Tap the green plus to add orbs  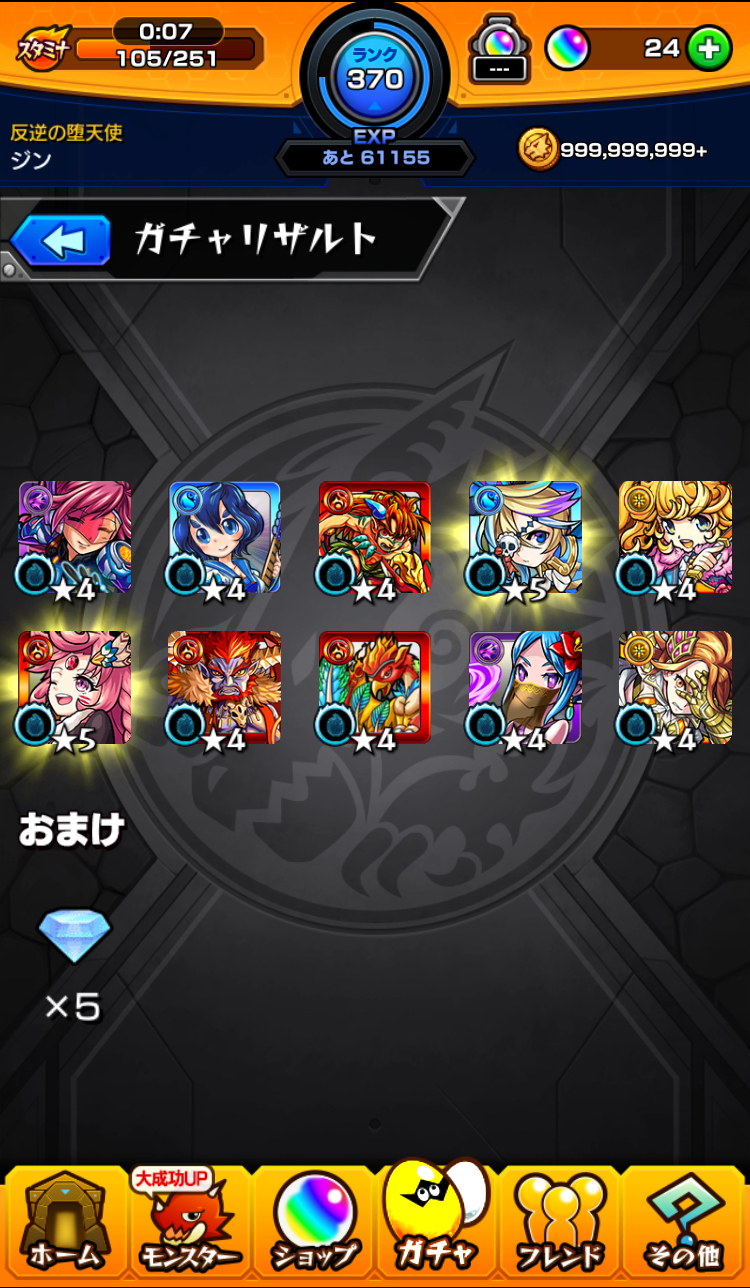point(709,48)
